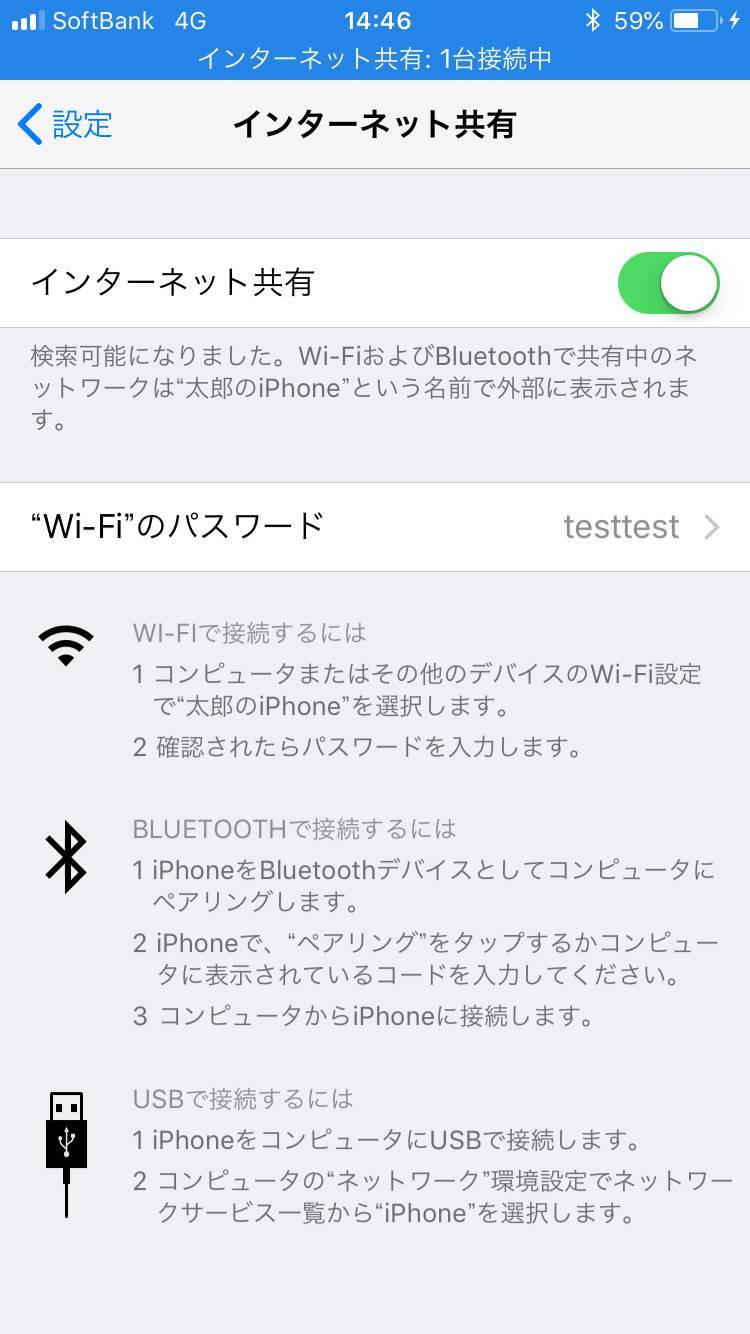Image resolution: width=750 pixels, height=1334 pixels.
Task: Turn off the インターネット共有 switch
Action: tap(669, 283)
